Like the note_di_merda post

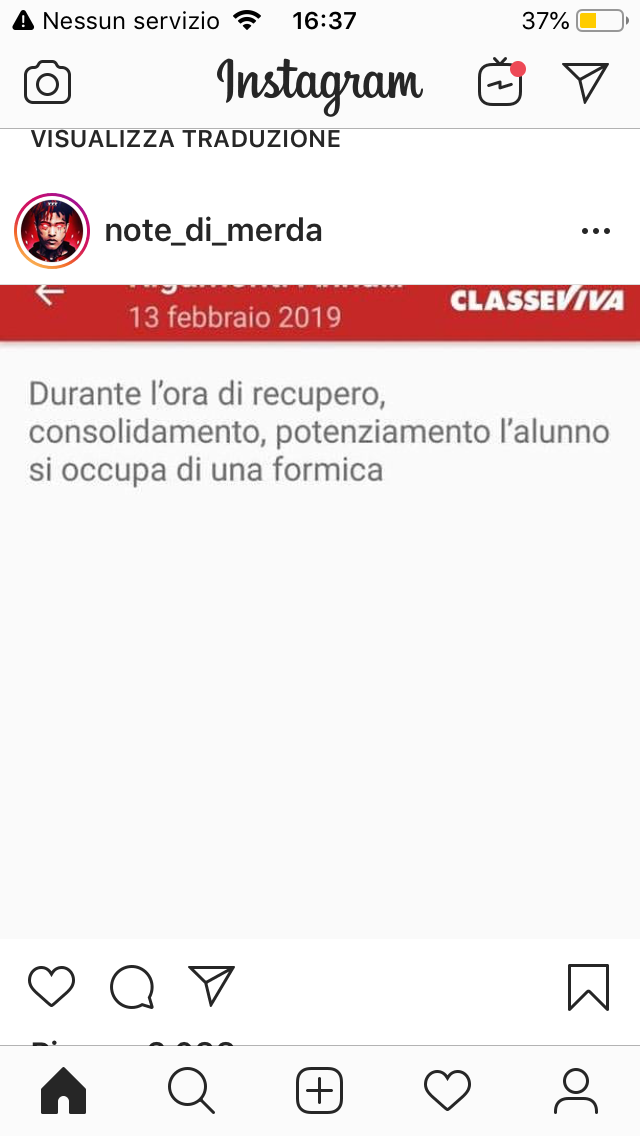tap(51, 987)
